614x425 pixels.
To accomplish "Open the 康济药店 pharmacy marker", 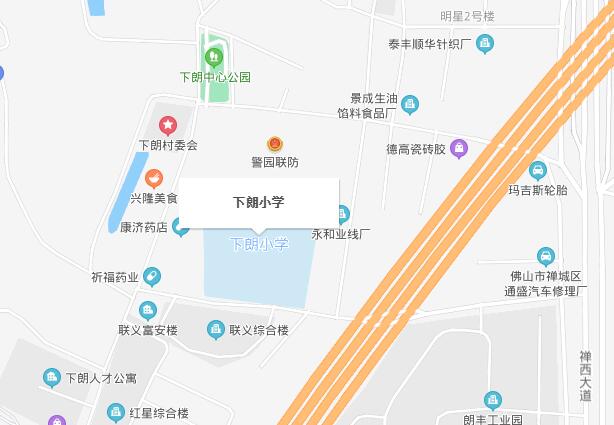I will tap(180, 227).
